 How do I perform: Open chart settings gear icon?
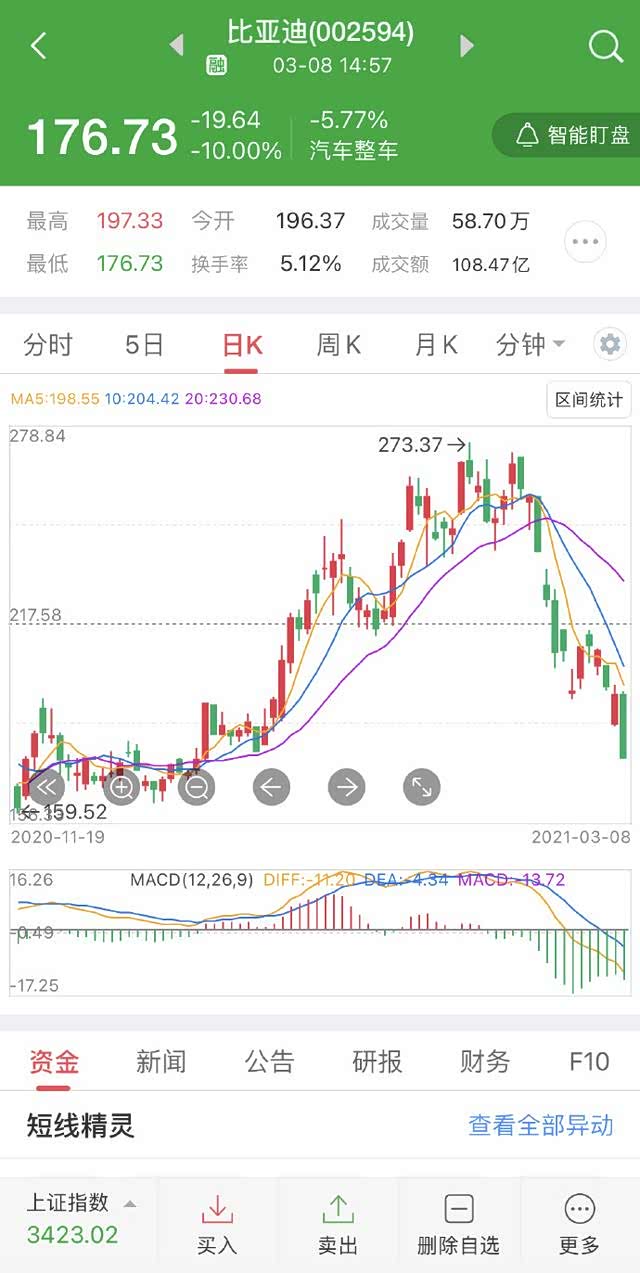coord(610,345)
